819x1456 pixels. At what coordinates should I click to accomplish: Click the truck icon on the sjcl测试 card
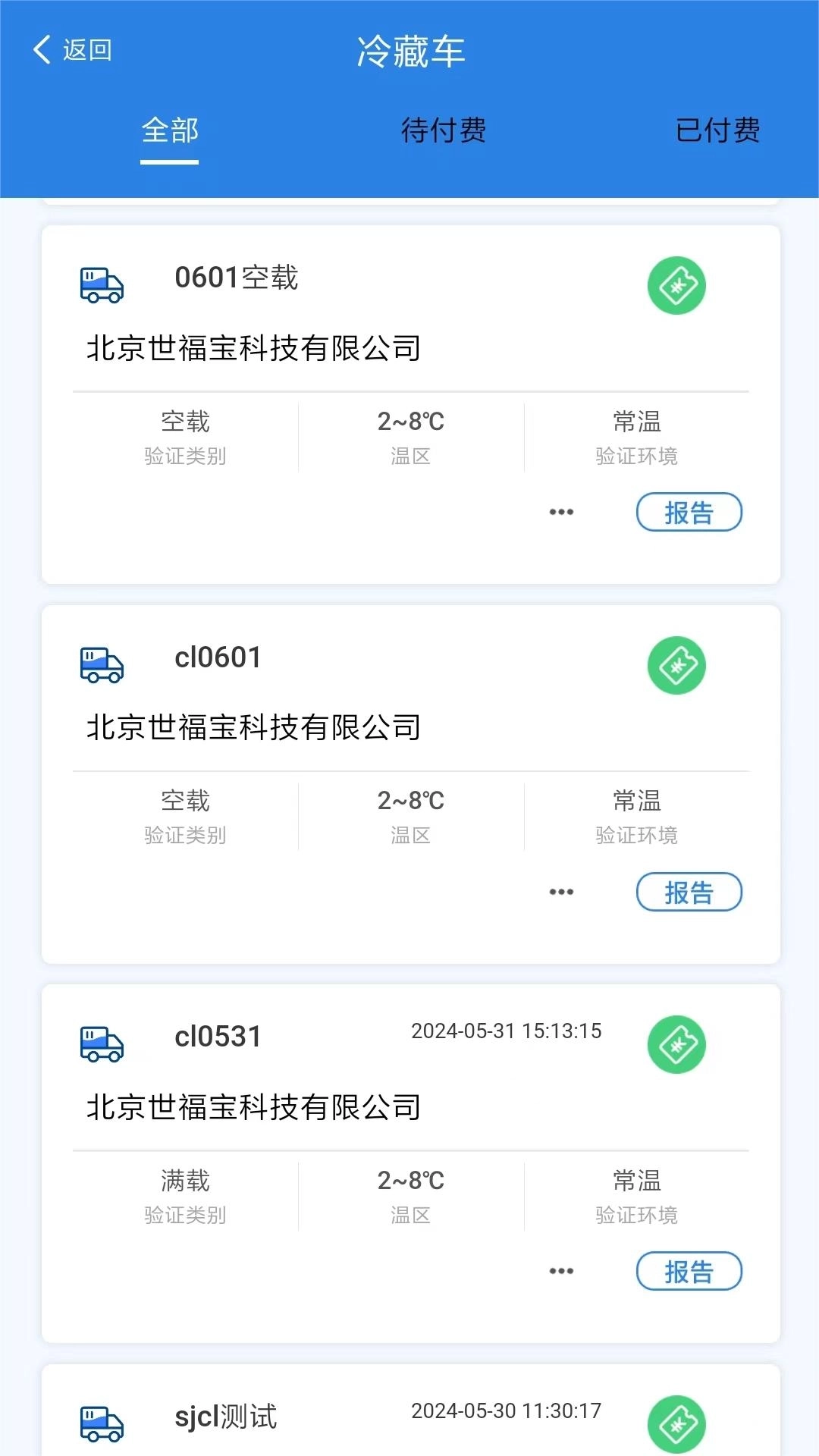pos(102,1424)
